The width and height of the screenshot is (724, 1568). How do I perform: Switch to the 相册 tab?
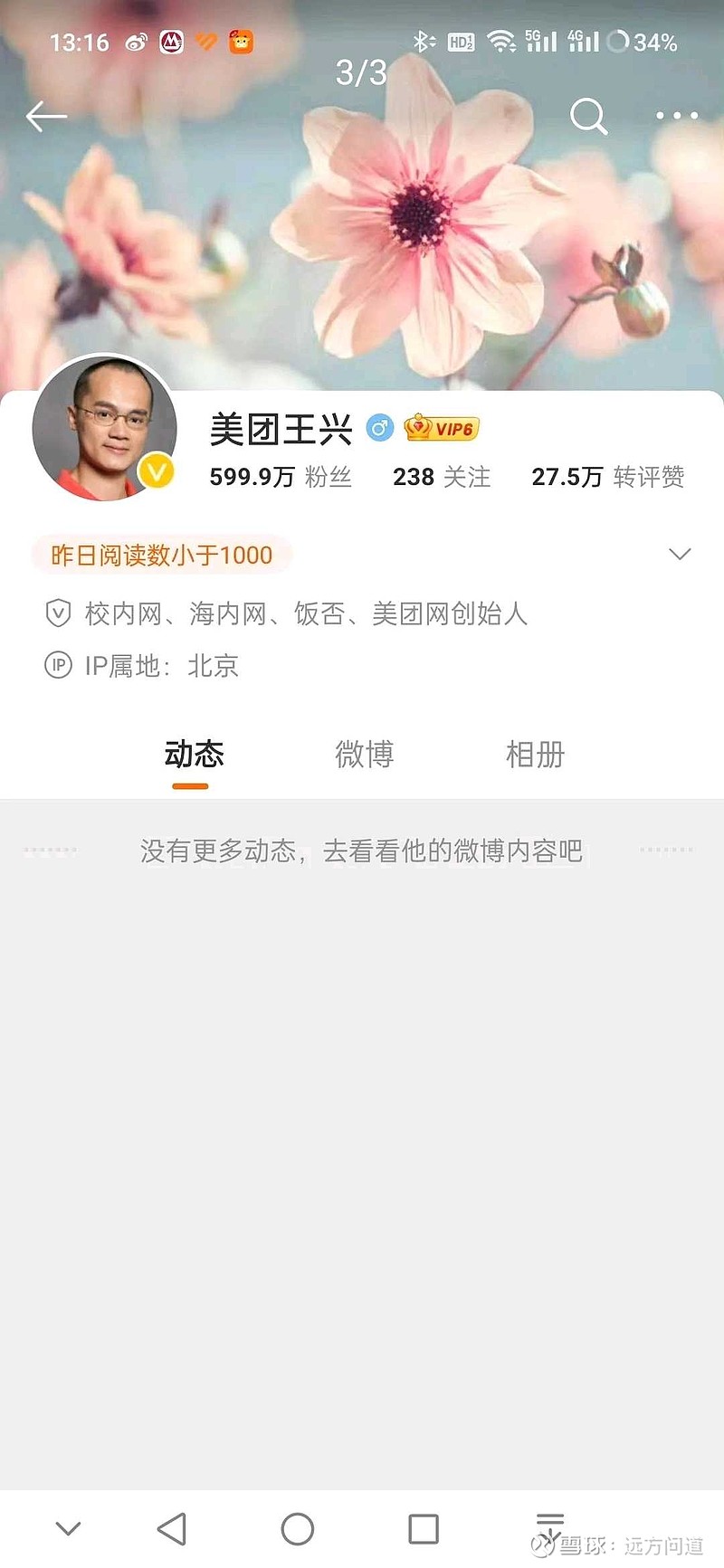[533, 755]
